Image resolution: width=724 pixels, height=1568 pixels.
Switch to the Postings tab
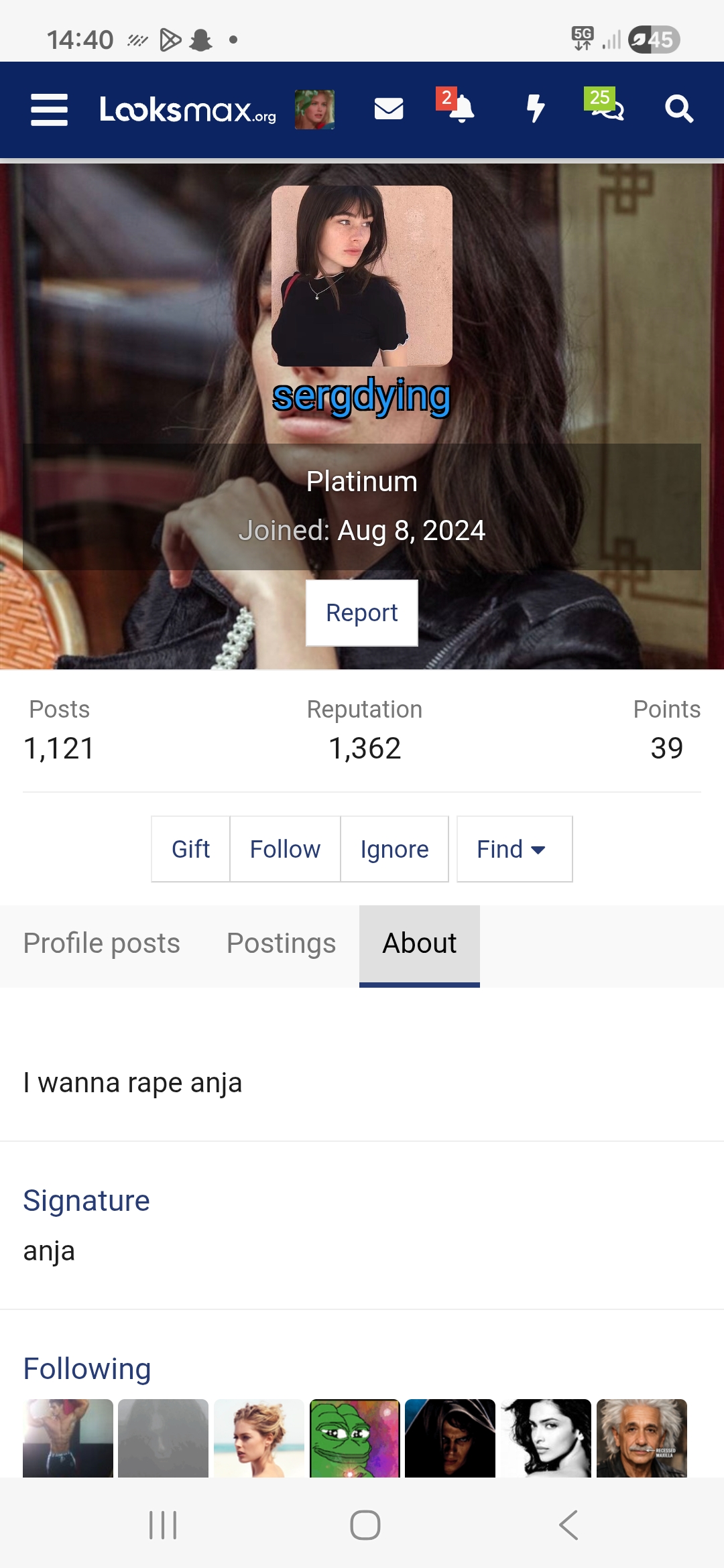click(x=281, y=943)
